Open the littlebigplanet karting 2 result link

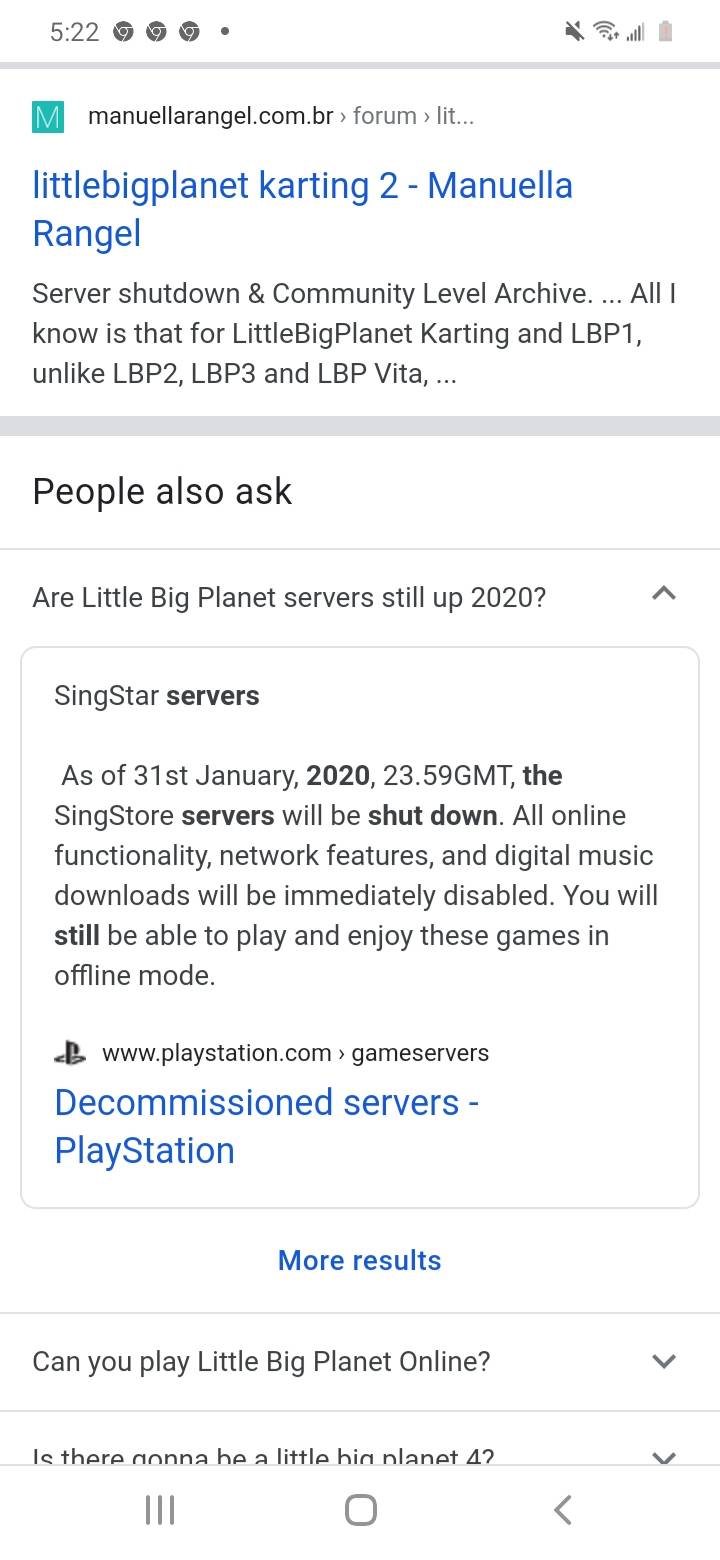[x=302, y=208]
